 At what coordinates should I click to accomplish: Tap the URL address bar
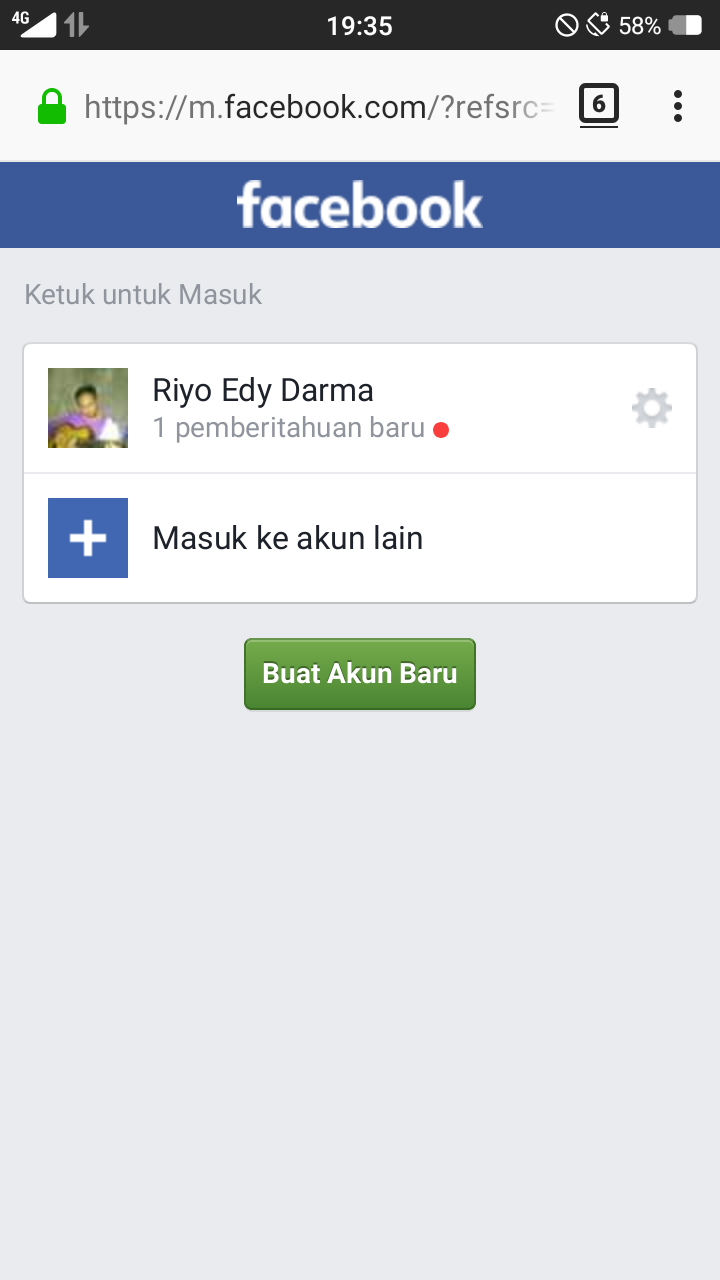318,107
